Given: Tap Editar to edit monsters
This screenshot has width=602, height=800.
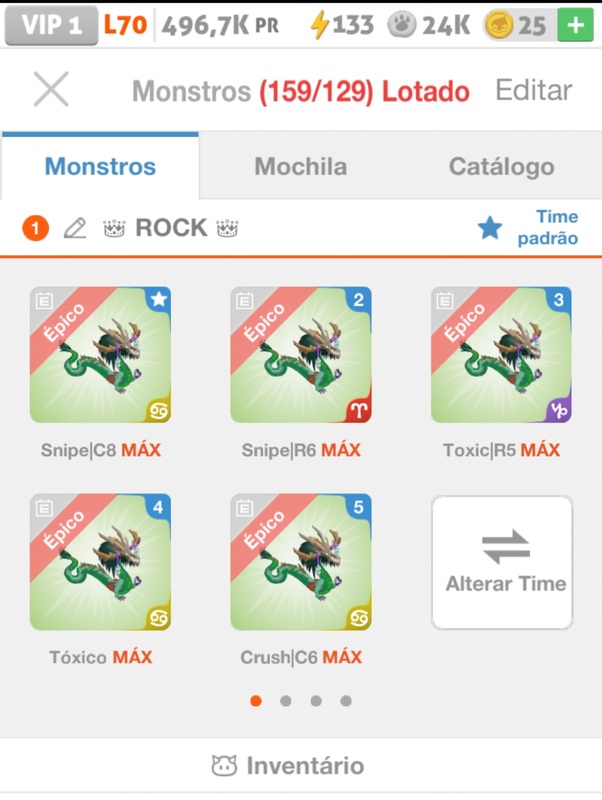Looking at the screenshot, I should pos(534,90).
